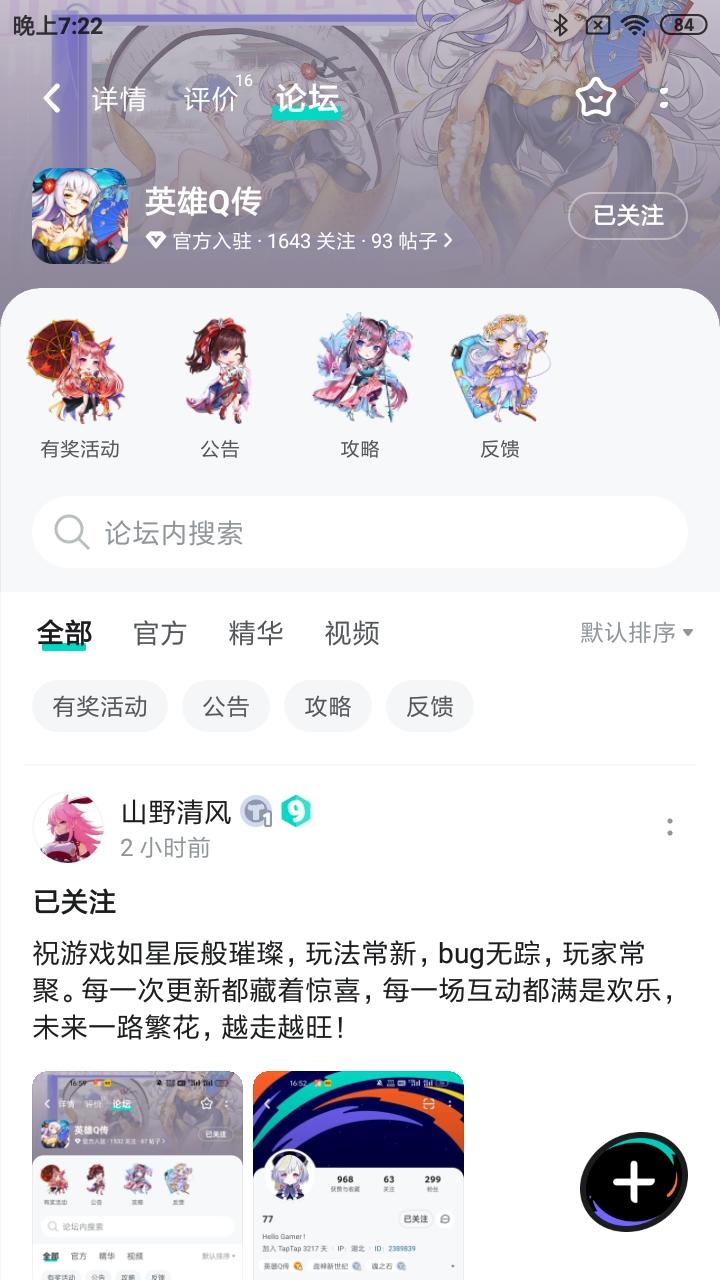The image size is (720, 1280).
Task: Open the floating plus button to create a post
Action: [x=633, y=1180]
